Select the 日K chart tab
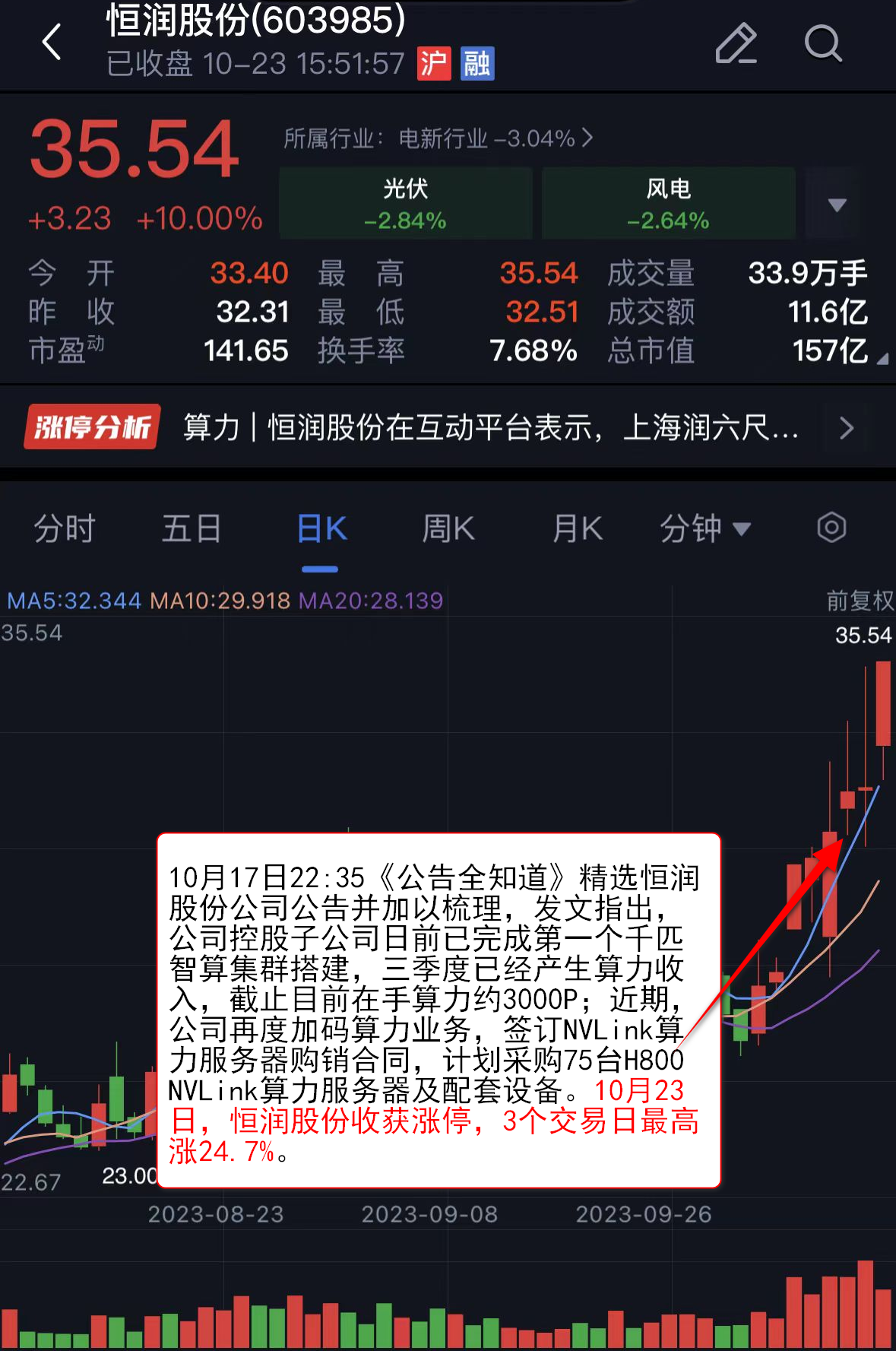The width and height of the screenshot is (896, 1351). pyautogui.click(x=321, y=528)
